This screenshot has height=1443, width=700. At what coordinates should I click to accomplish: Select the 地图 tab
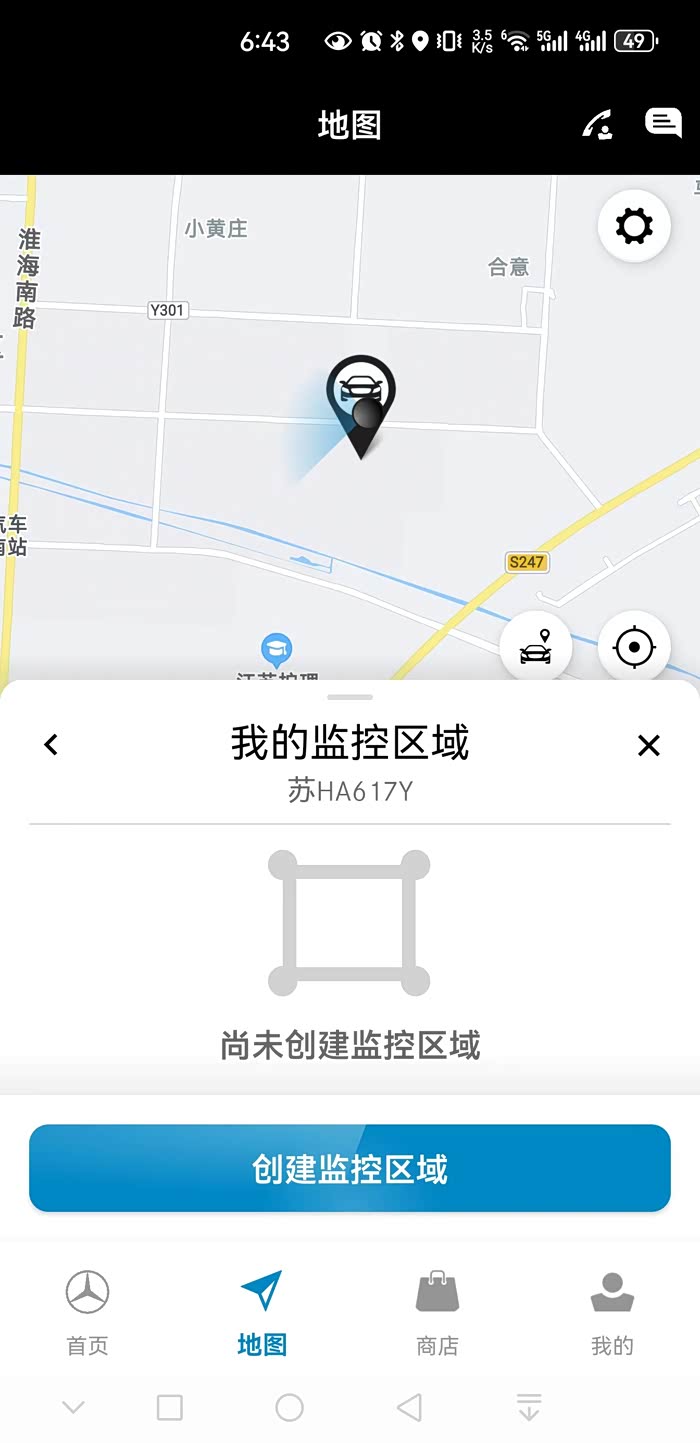tap(262, 1312)
